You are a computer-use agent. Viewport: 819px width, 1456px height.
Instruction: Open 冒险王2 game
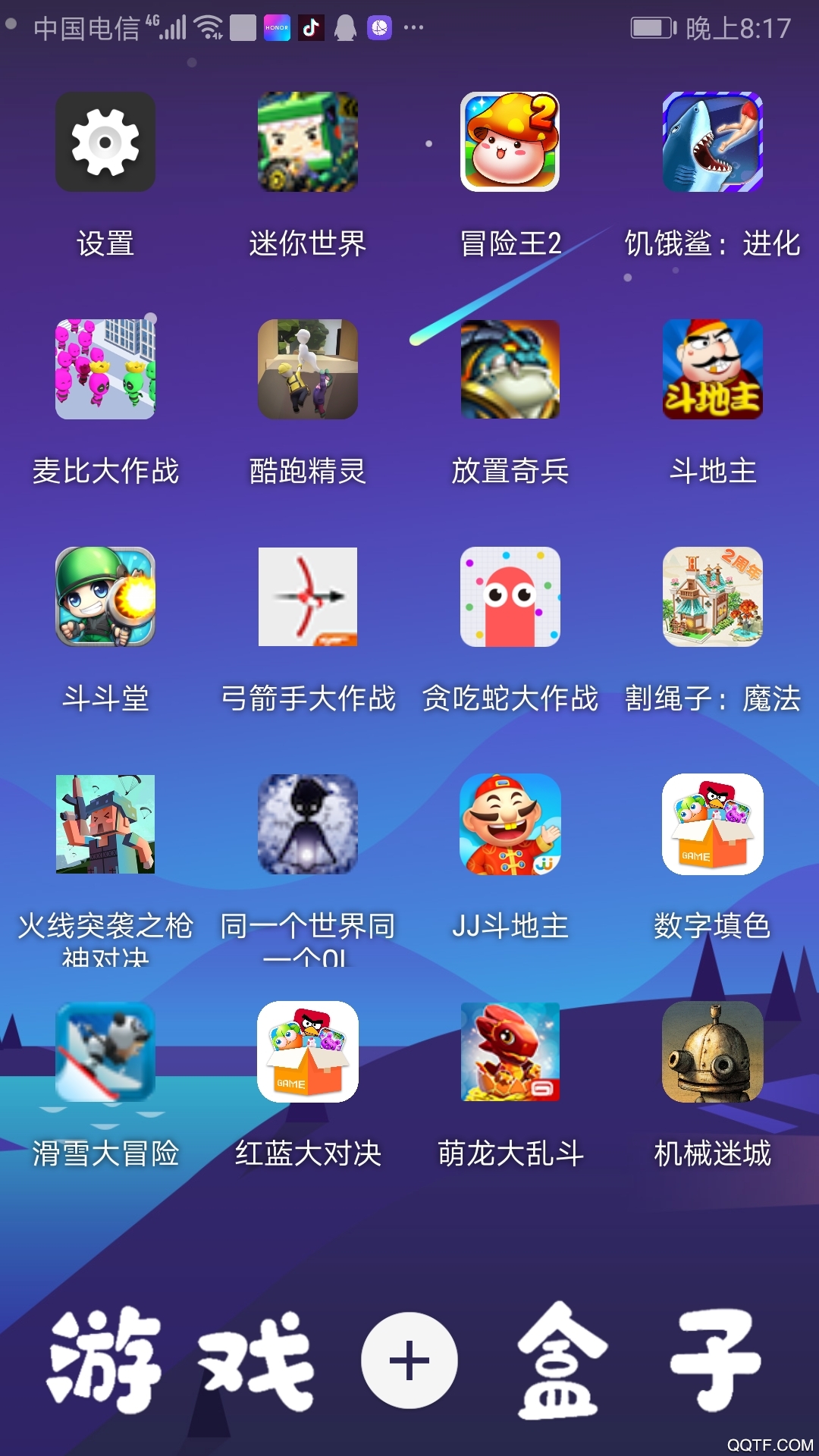510,143
